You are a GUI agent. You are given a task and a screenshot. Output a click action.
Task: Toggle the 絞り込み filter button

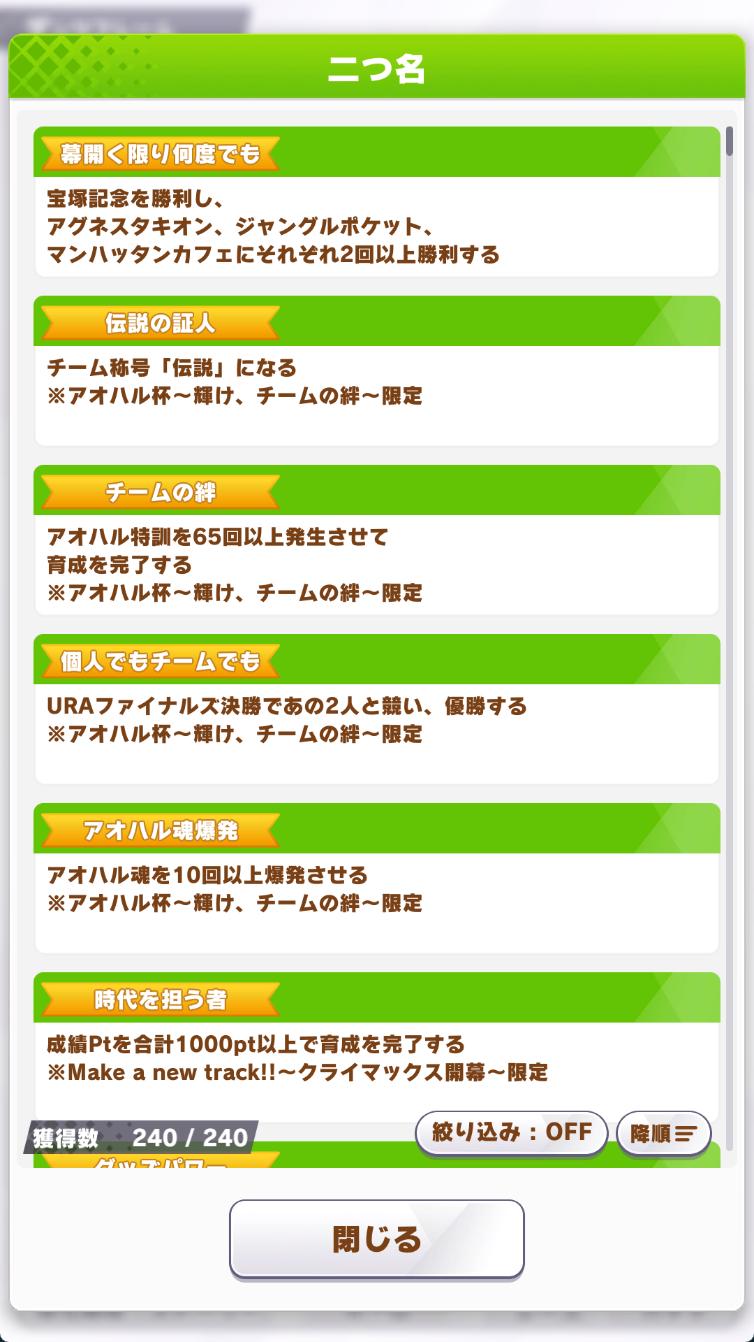(x=511, y=1133)
